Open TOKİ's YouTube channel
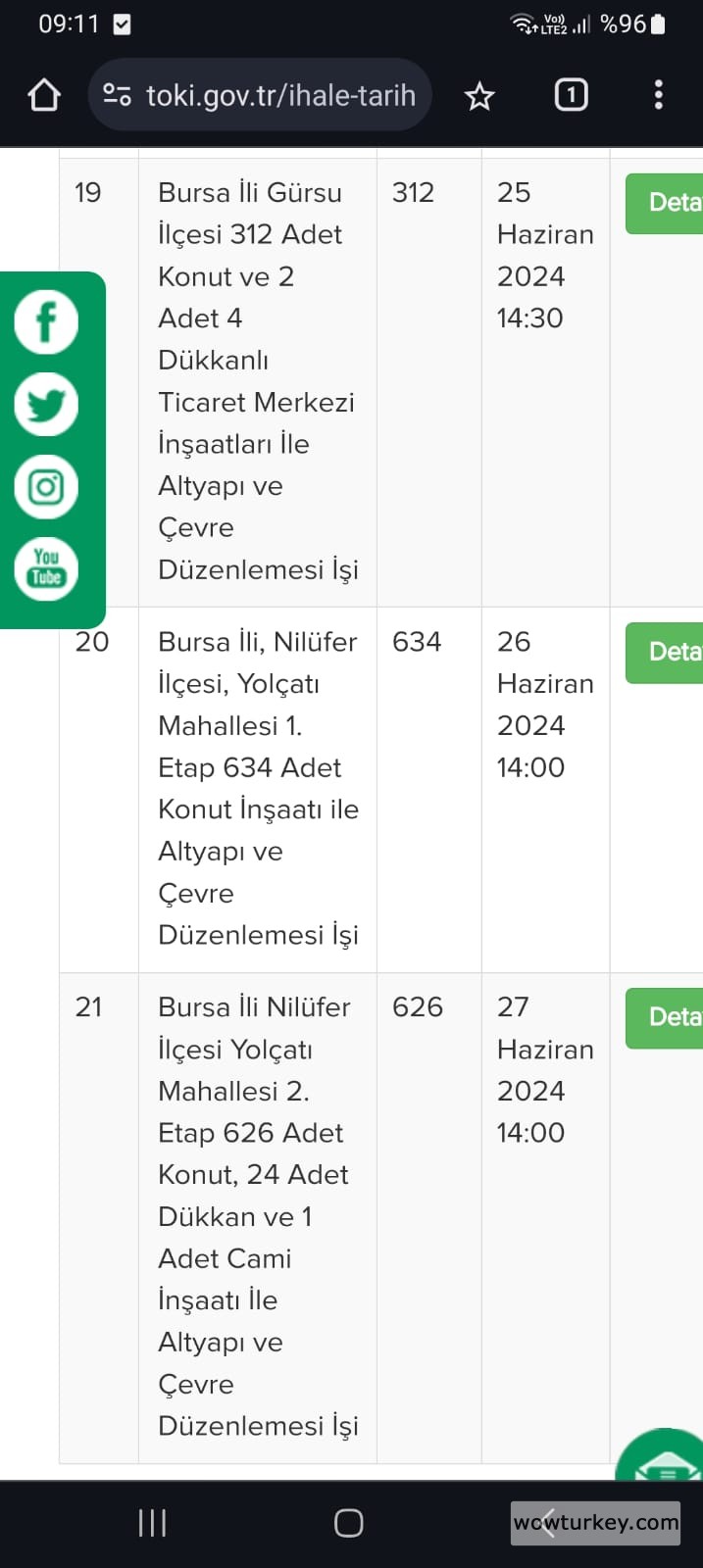This screenshot has width=703, height=1568. (46, 569)
